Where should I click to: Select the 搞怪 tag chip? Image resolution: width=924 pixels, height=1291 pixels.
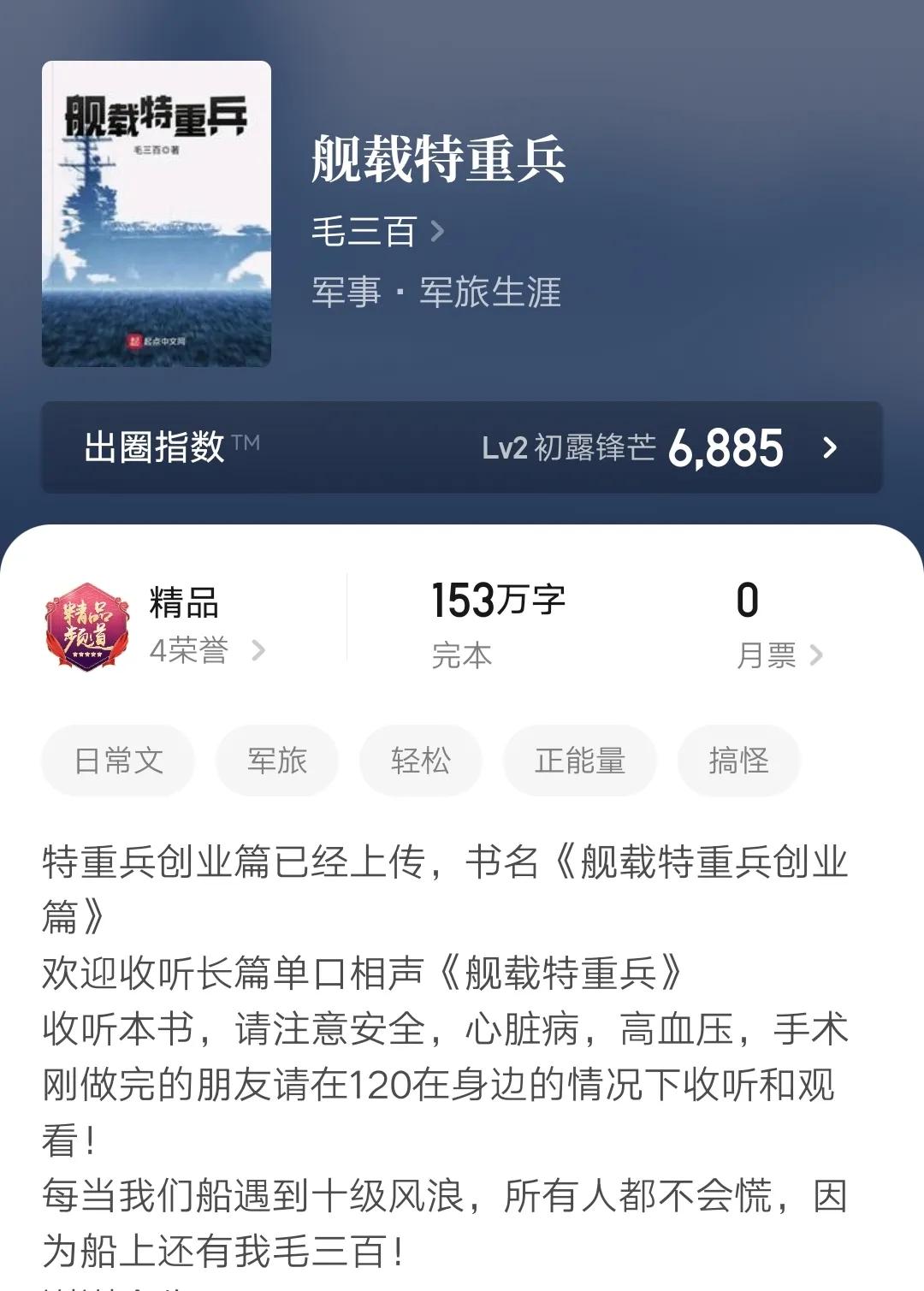(738, 761)
